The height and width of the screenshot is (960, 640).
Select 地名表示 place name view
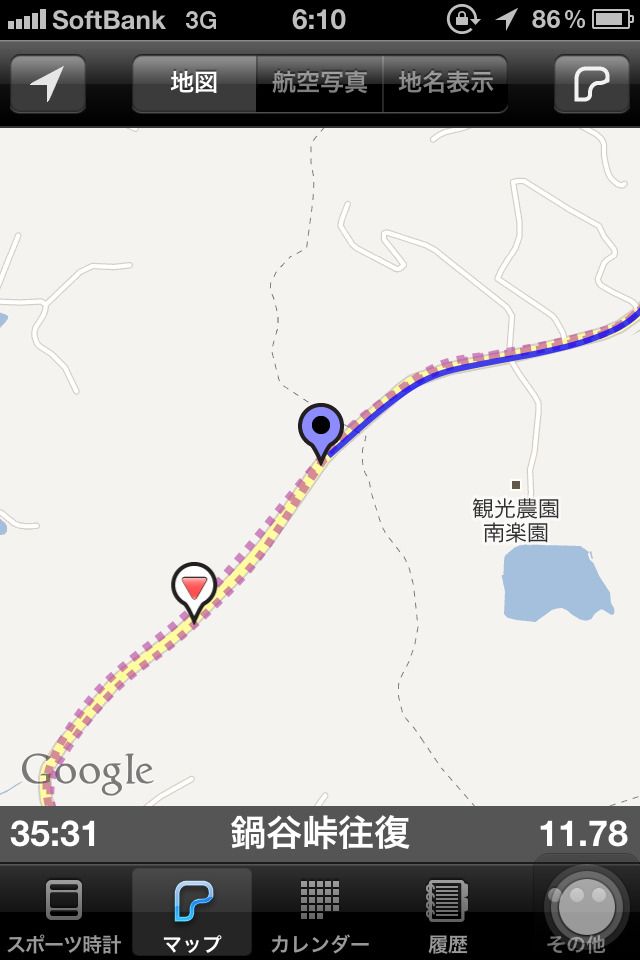point(445,83)
